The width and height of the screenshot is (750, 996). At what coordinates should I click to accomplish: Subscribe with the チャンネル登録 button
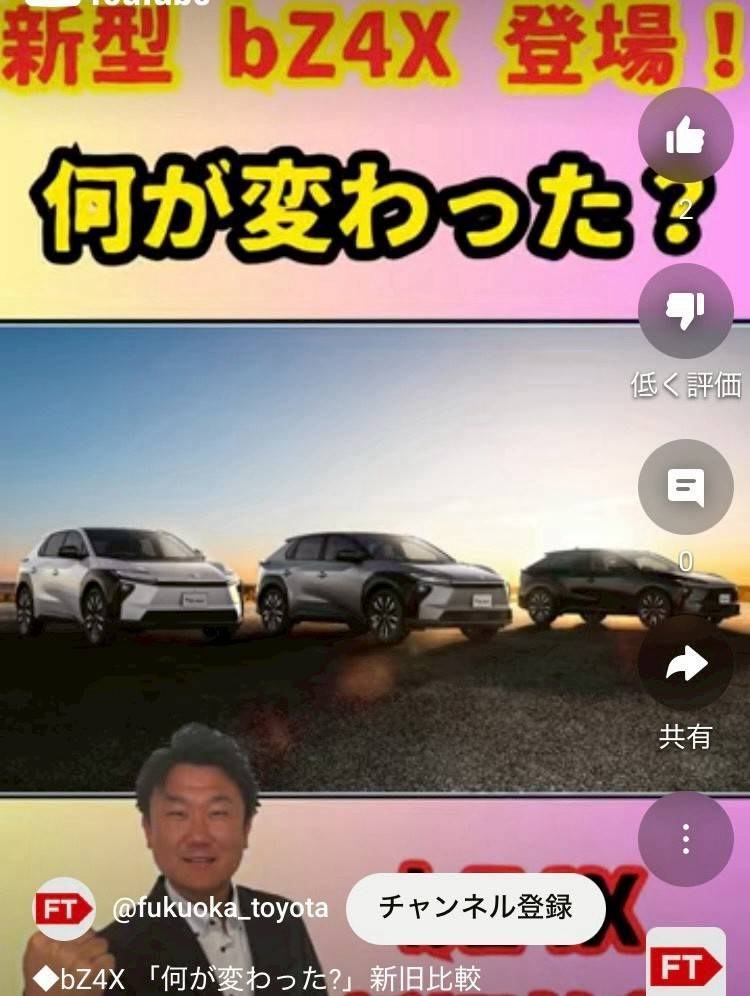(476, 908)
